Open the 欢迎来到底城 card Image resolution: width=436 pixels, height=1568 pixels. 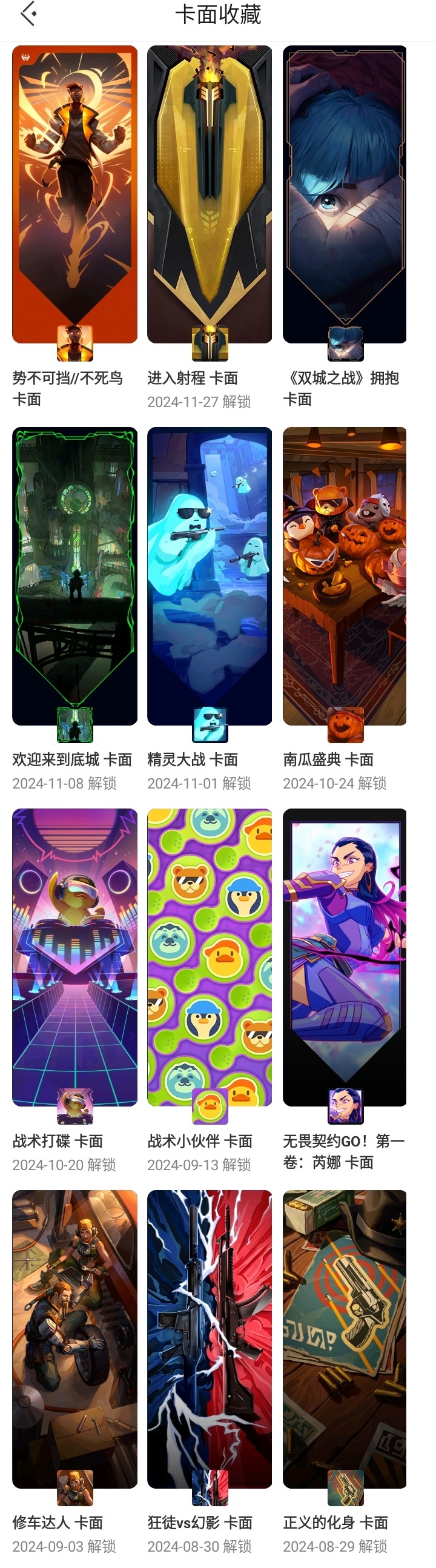coord(75,575)
